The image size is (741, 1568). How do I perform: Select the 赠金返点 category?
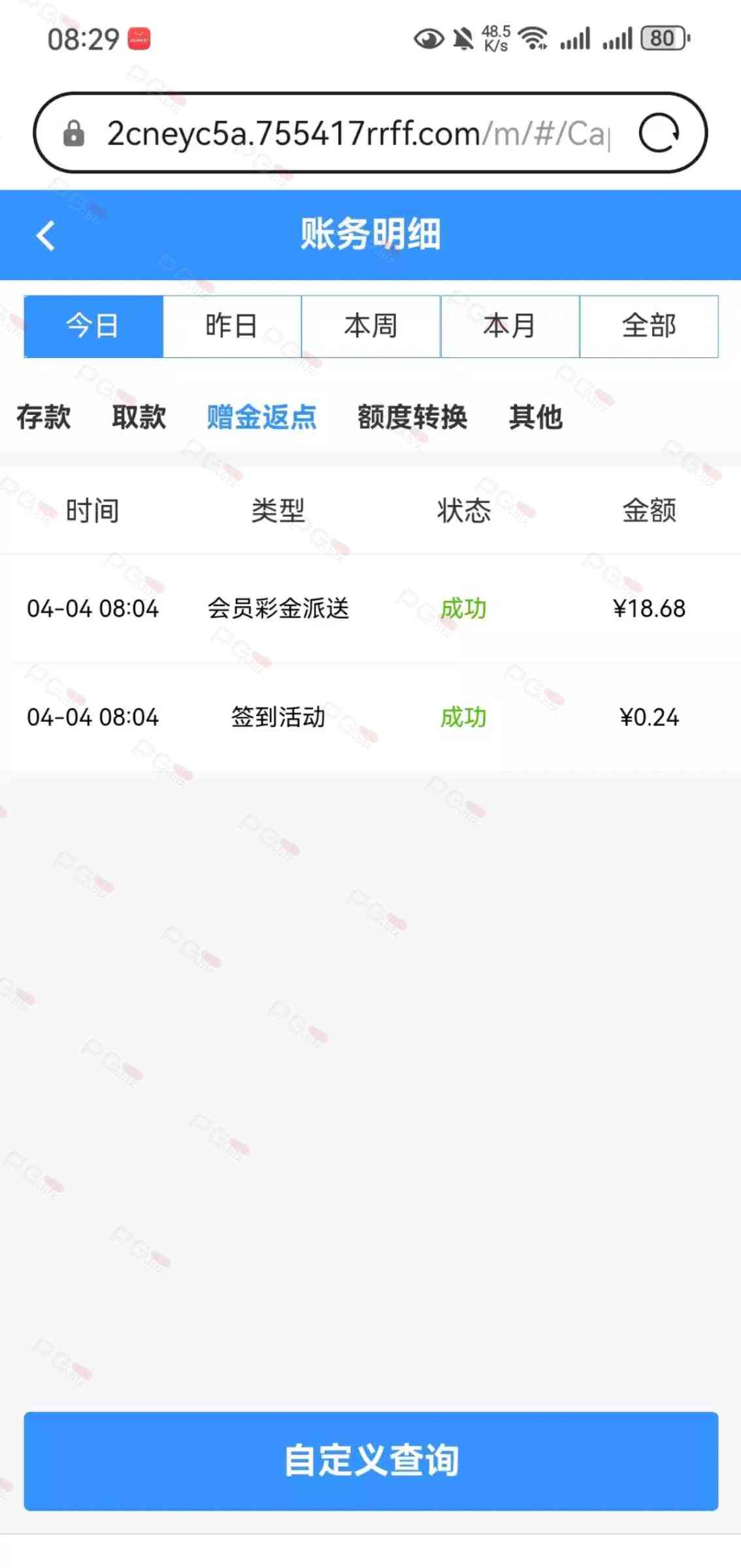(x=261, y=417)
